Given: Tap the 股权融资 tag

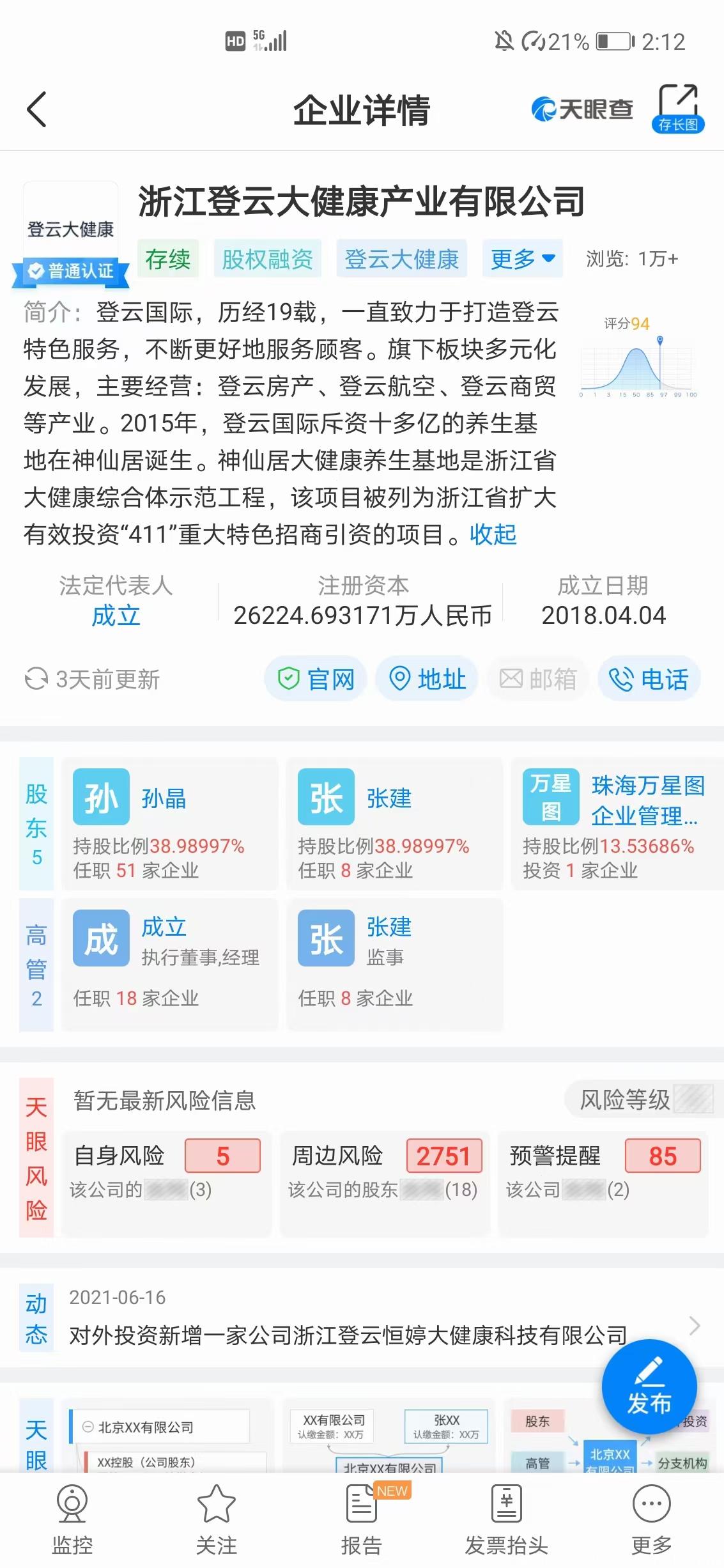Looking at the screenshot, I should coord(267,259).
